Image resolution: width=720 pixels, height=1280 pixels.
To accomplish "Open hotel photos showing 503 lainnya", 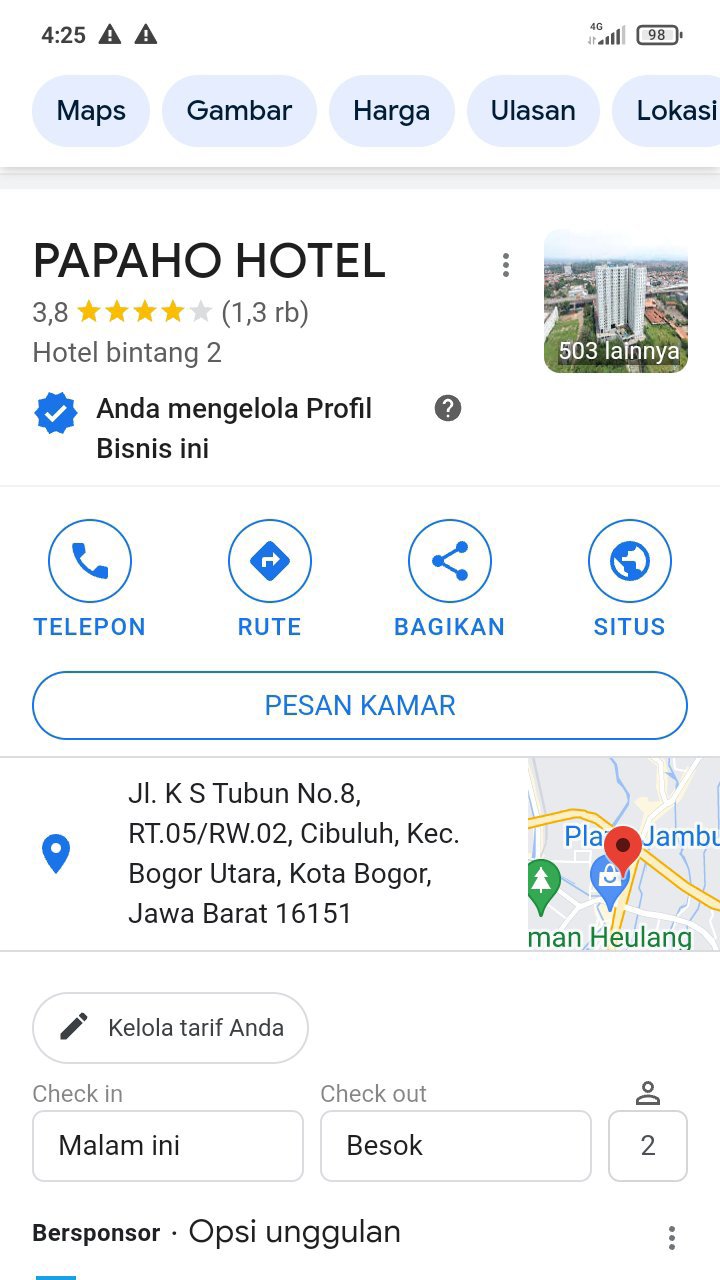I will coord(616,301).
